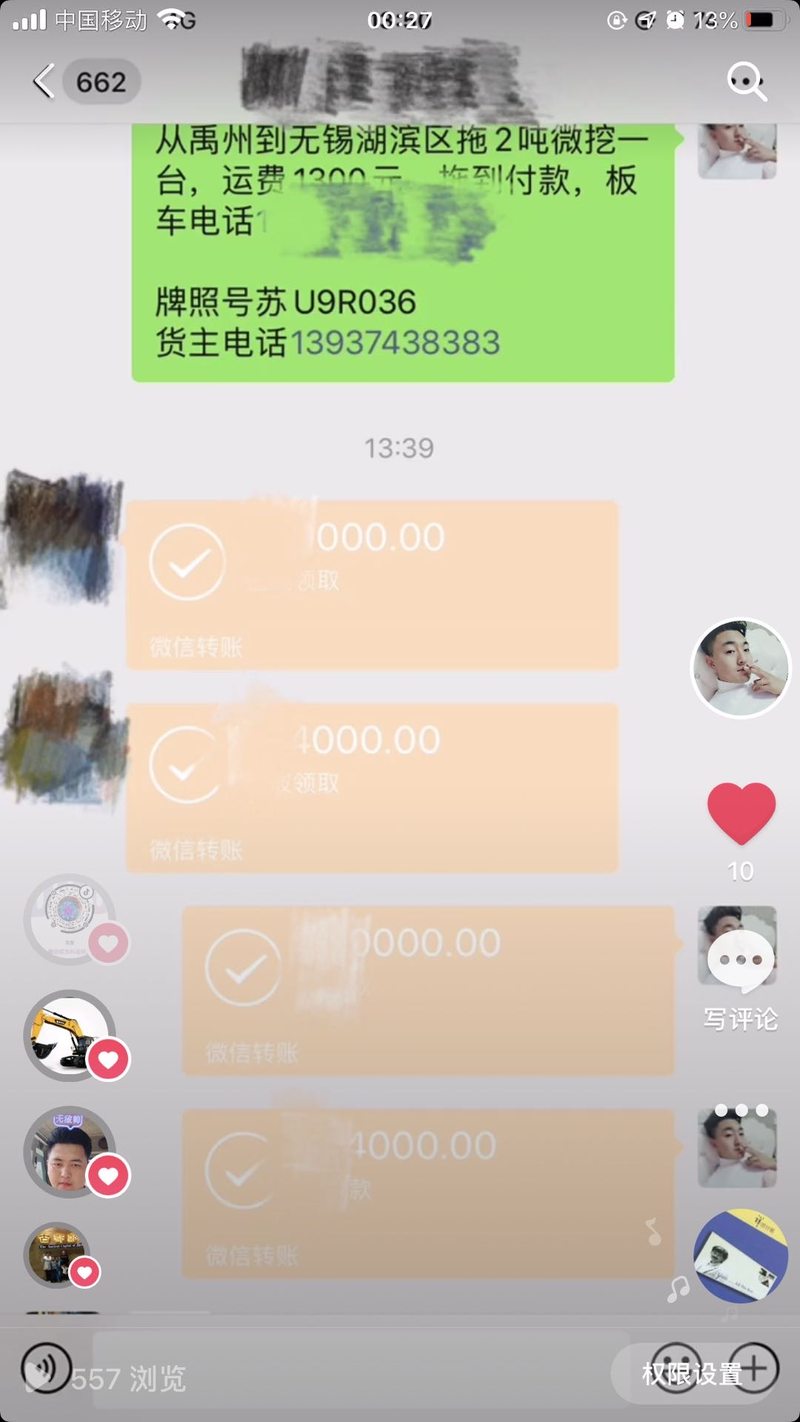This screenshot has width=800, height=1422.
Task: Open the liker with the man's face avatar
Action: tap(69, 1152)
